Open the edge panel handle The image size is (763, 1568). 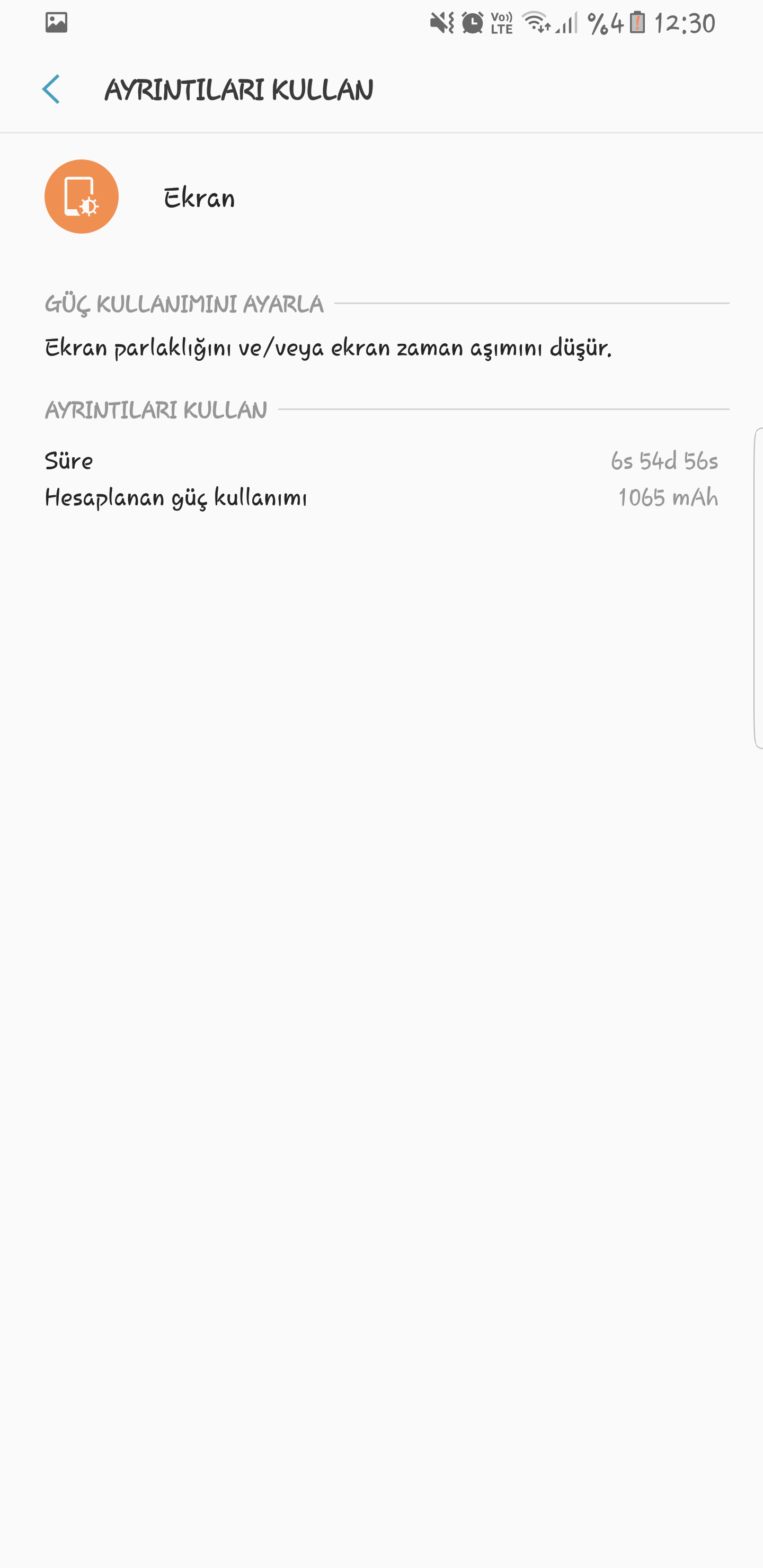[758, 588]
